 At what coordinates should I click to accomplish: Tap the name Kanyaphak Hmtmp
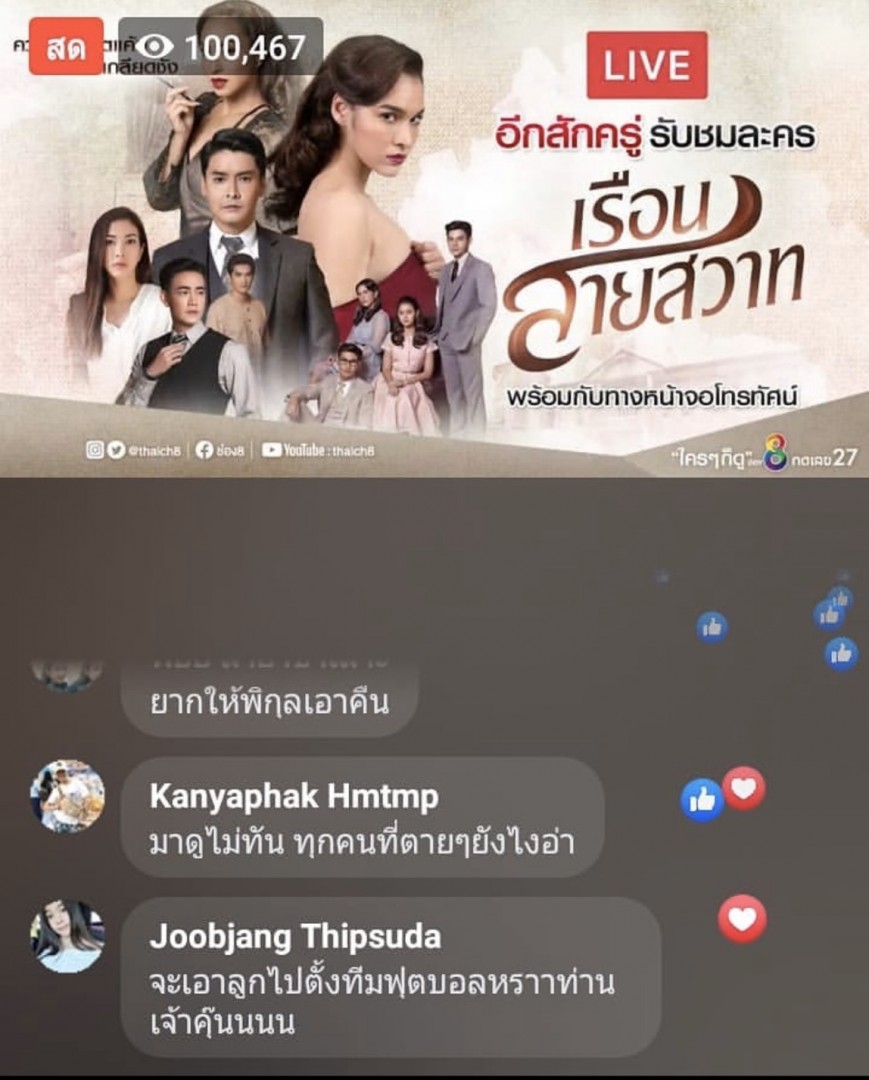(x=293, y=797)
